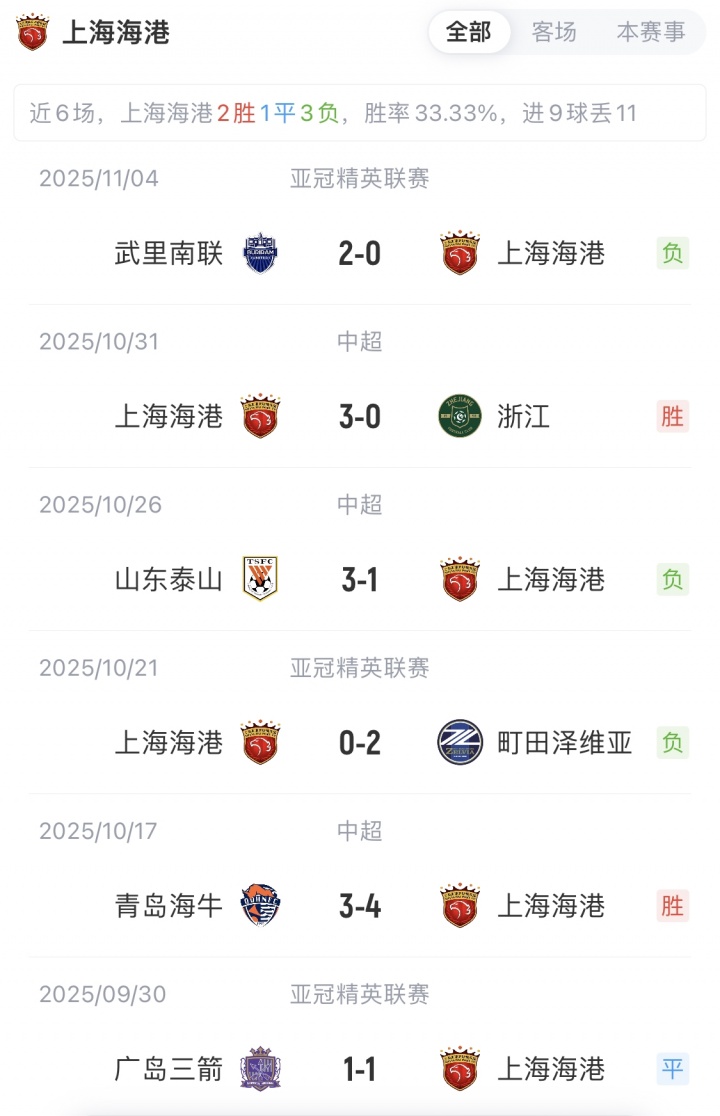Open the 上海海港 3-0 浙江 match
The width and height of the screenshot is (720, 1116).
(x=360, y=416)
